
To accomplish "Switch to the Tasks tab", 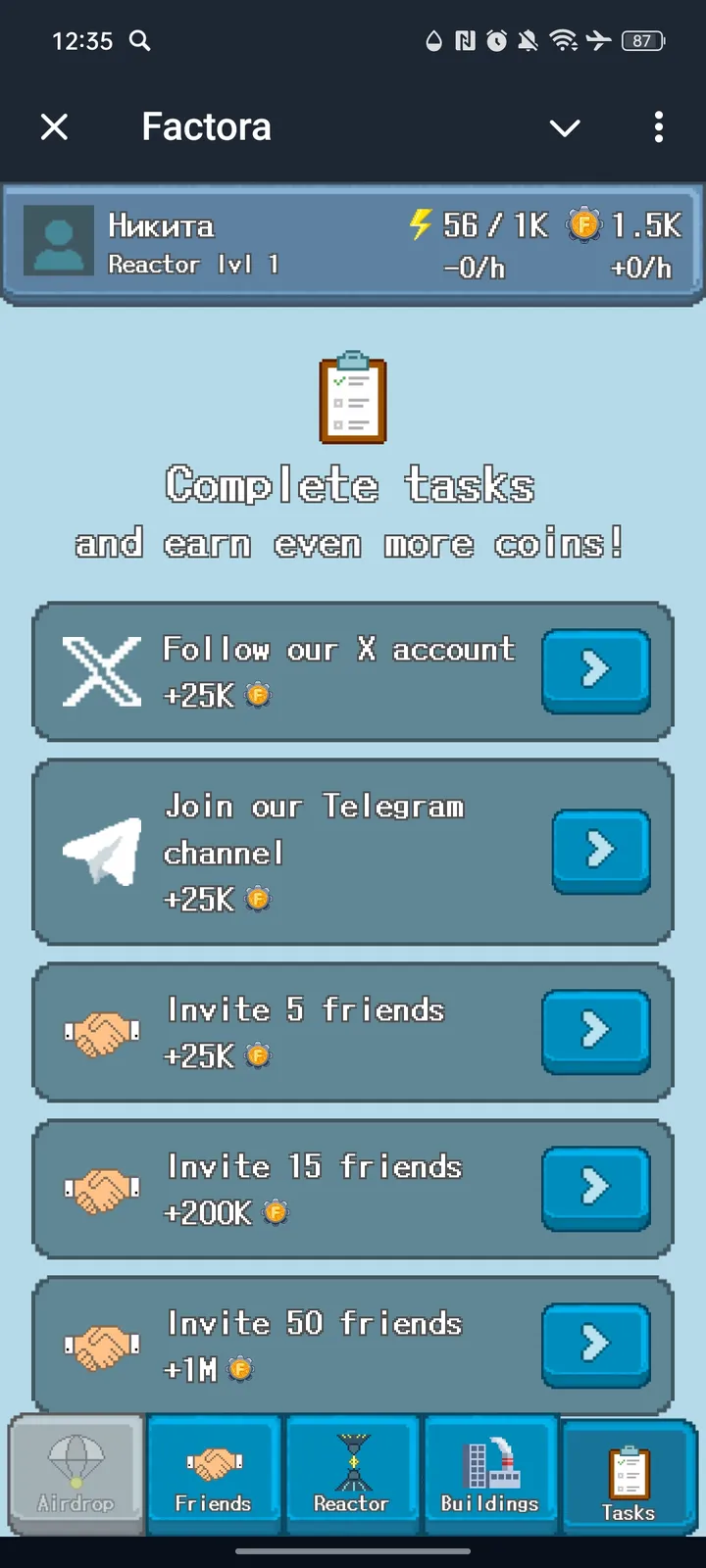I will pos(629,1475).
